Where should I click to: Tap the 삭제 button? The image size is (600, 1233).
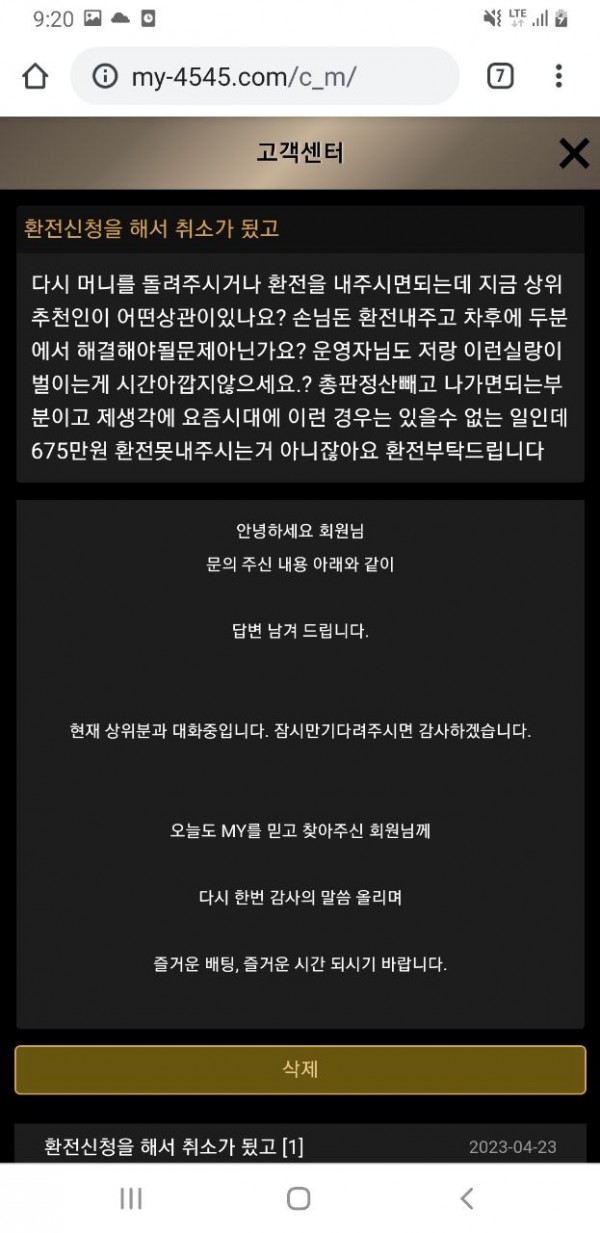pyautogui.click(x=300, y=1069)
